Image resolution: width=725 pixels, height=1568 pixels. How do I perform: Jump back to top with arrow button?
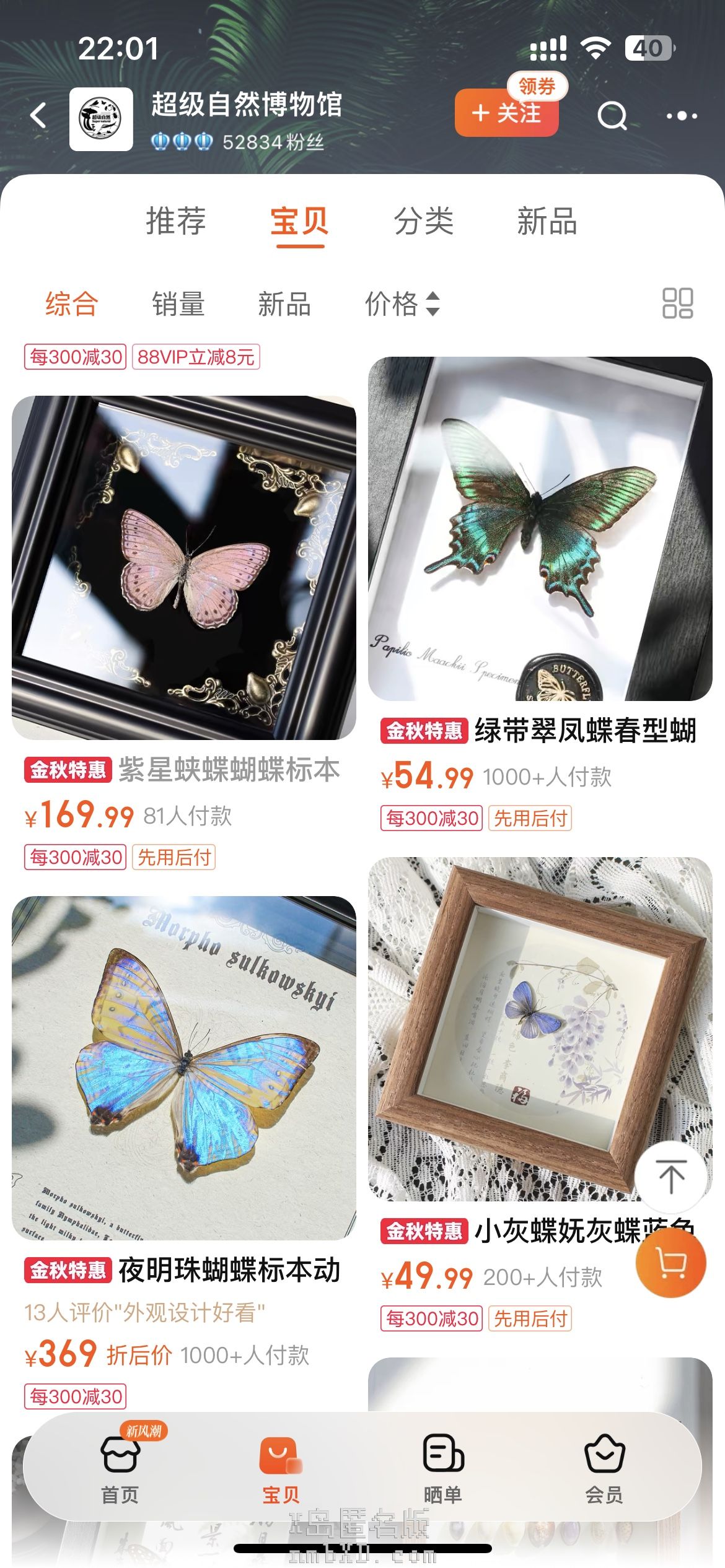671,1177
